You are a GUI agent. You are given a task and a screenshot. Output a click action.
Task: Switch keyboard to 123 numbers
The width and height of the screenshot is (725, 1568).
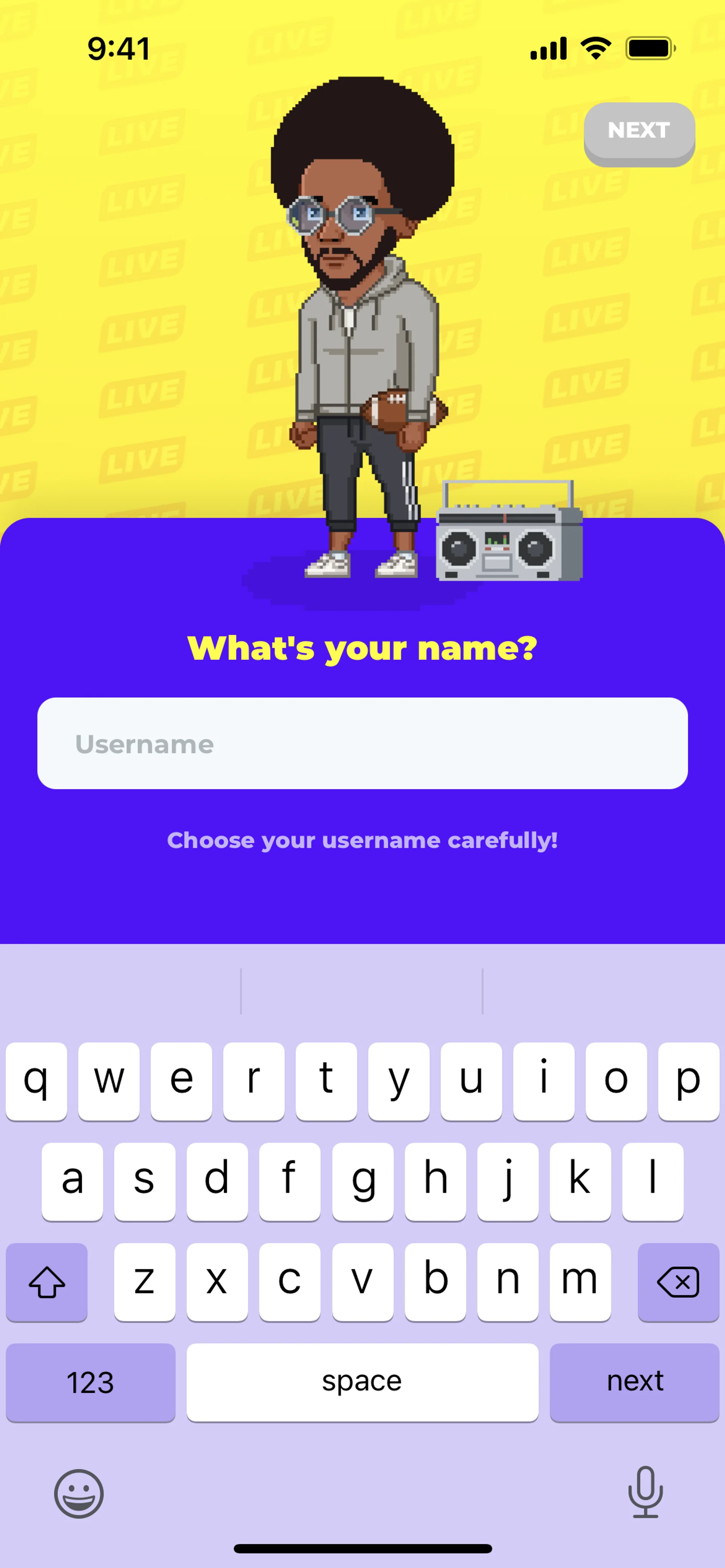(90, 1381)
